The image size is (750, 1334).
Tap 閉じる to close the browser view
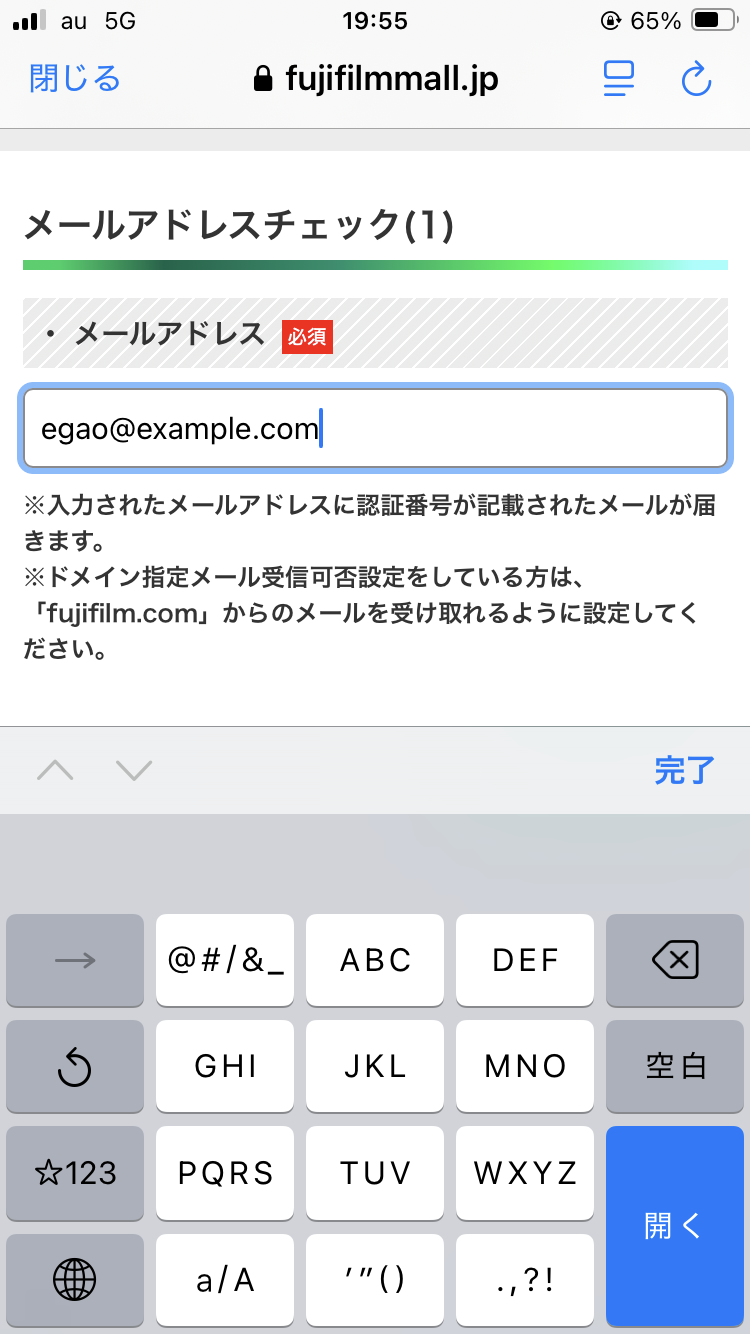click(75, 78)
